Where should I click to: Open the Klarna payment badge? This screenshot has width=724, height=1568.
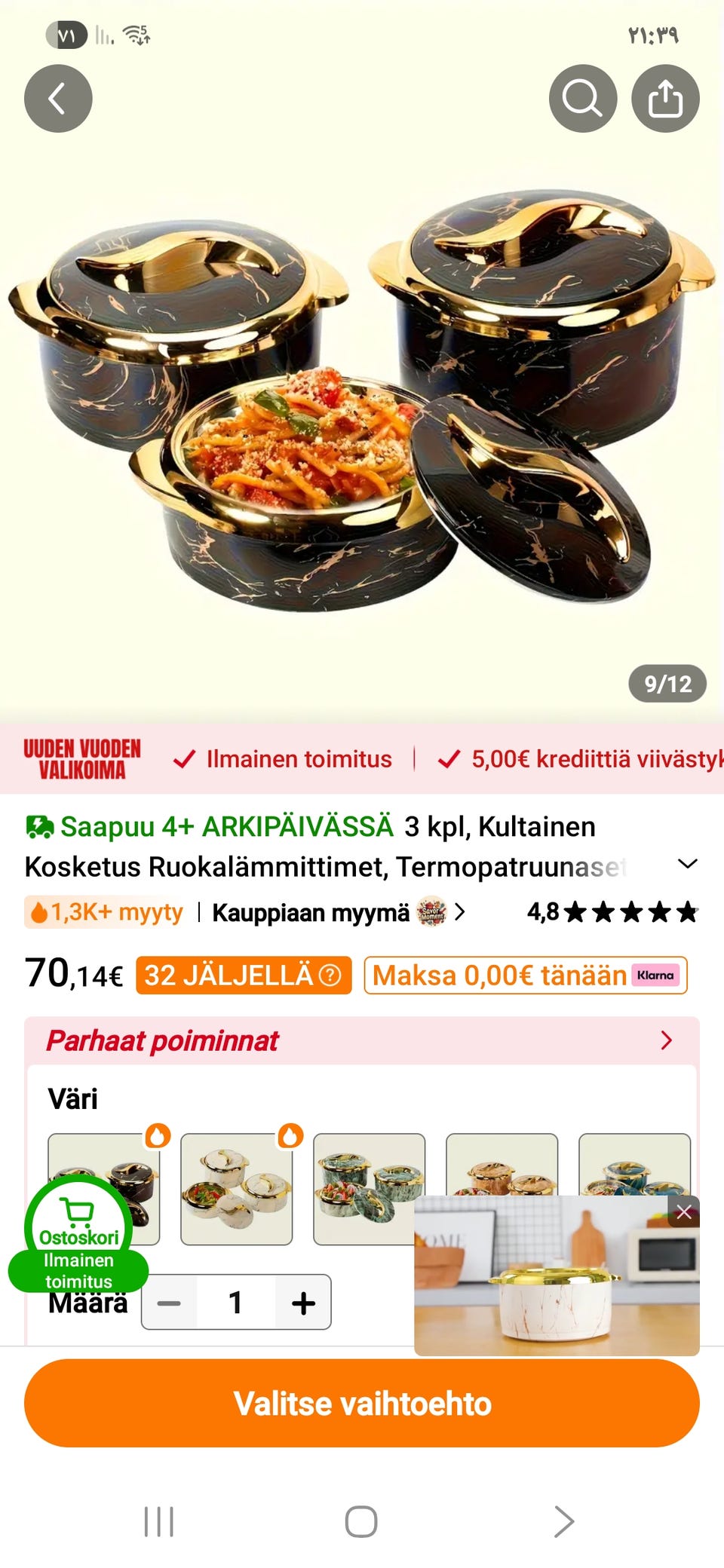(655, 975)
